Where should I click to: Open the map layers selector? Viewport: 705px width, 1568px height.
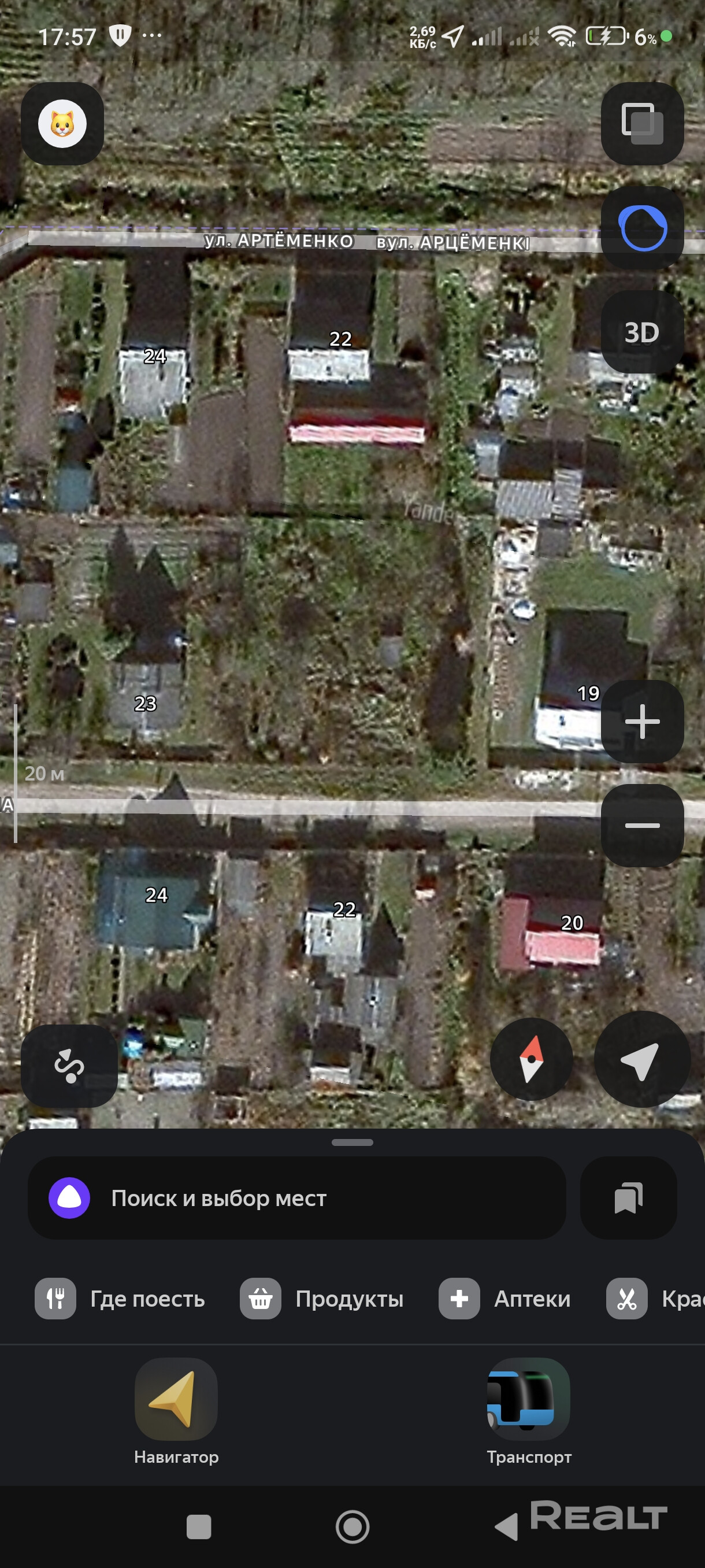point(642,124)
